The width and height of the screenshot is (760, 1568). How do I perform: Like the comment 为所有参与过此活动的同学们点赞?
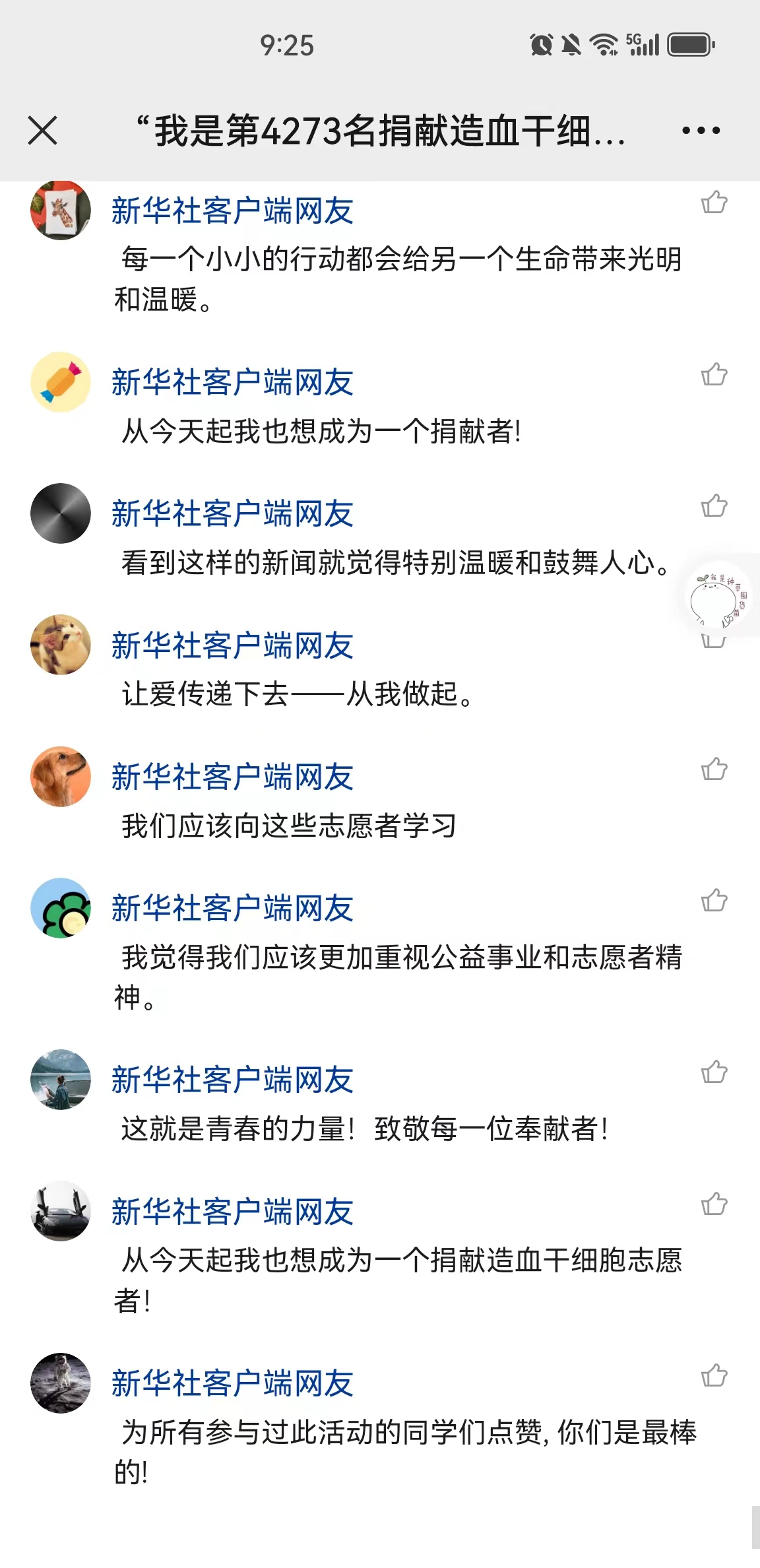click(714, 1376)
